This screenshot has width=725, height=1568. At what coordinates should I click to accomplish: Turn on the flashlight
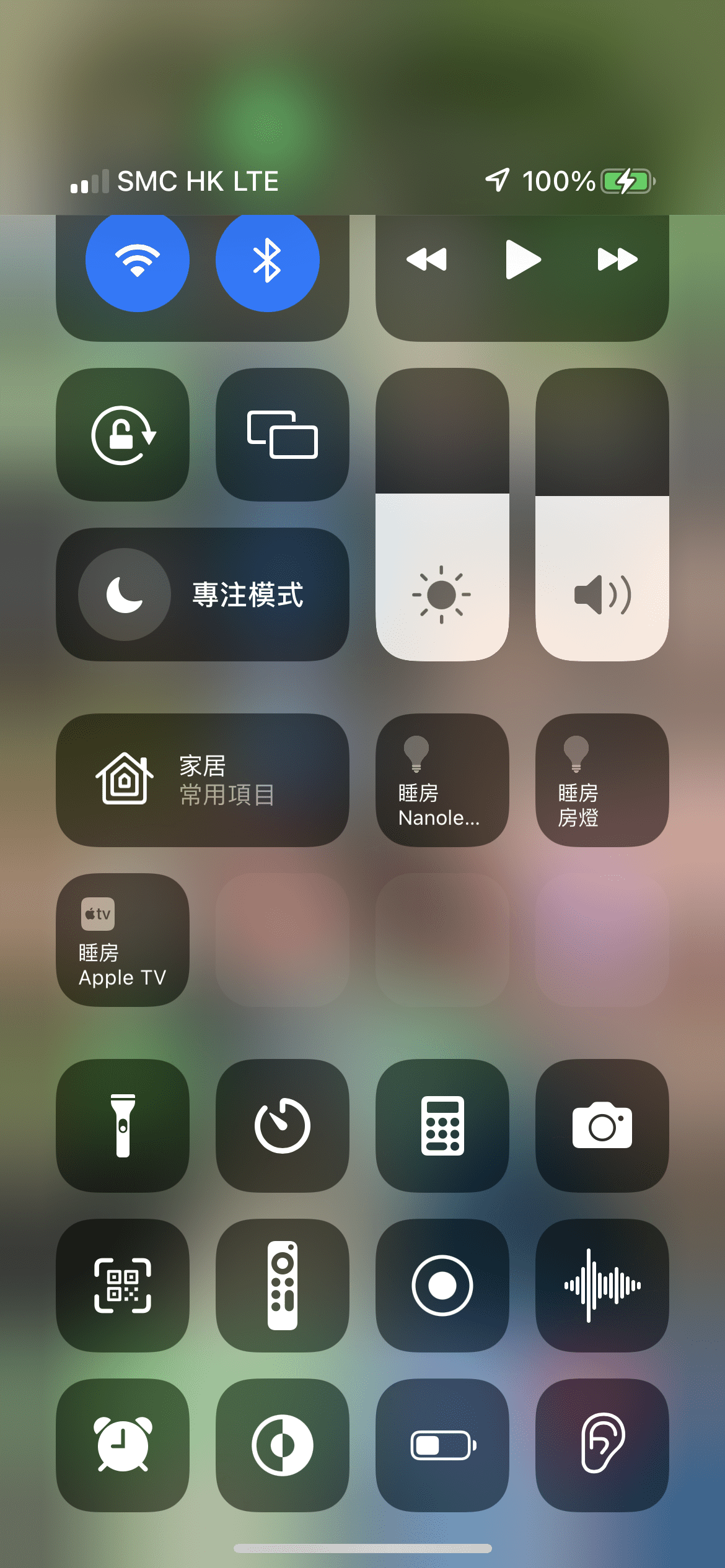[123, 1126]
